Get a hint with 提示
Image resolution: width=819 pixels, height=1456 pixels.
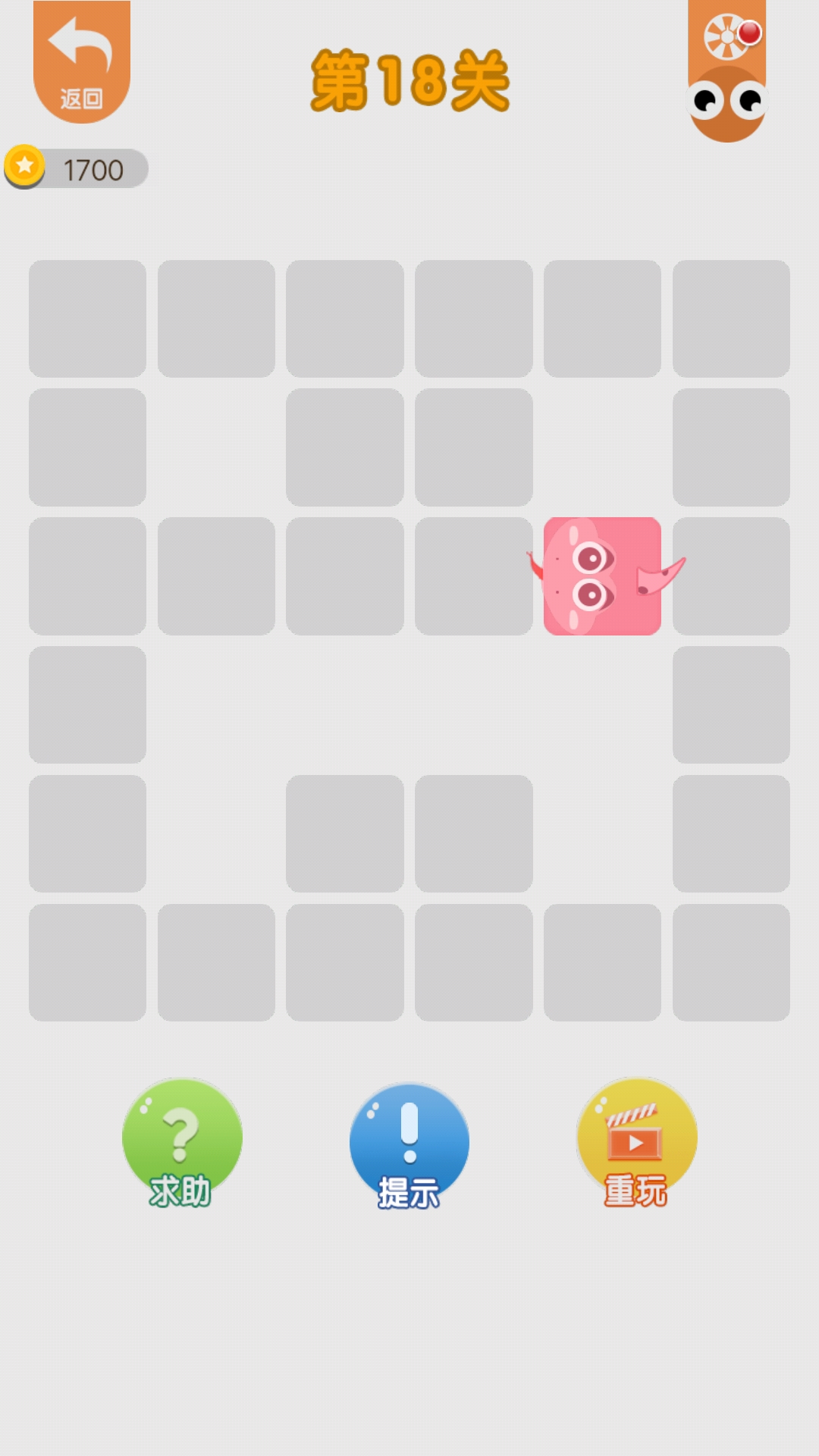[409, 1145]
